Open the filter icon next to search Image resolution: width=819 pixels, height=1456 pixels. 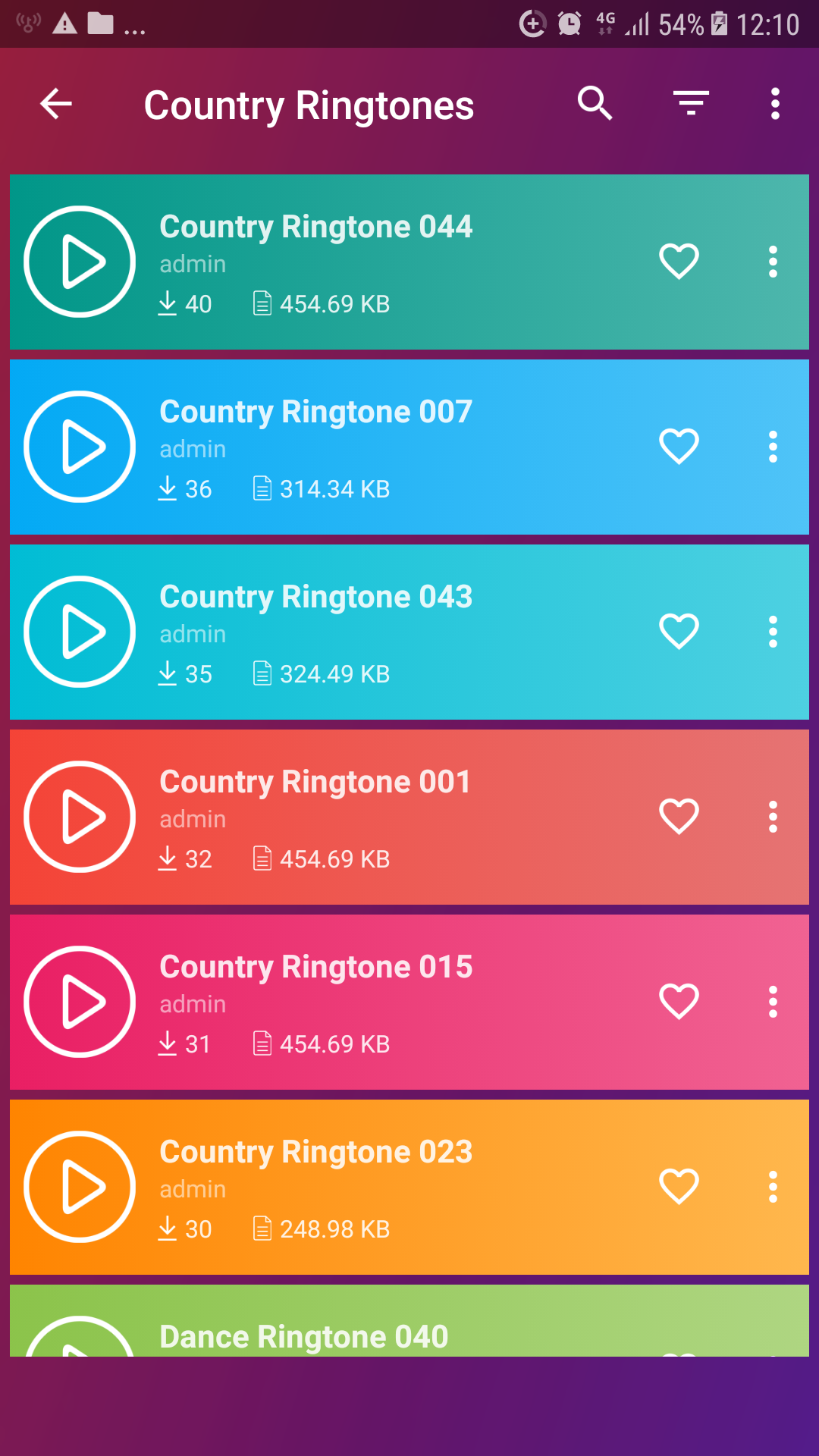pos(689,104)
